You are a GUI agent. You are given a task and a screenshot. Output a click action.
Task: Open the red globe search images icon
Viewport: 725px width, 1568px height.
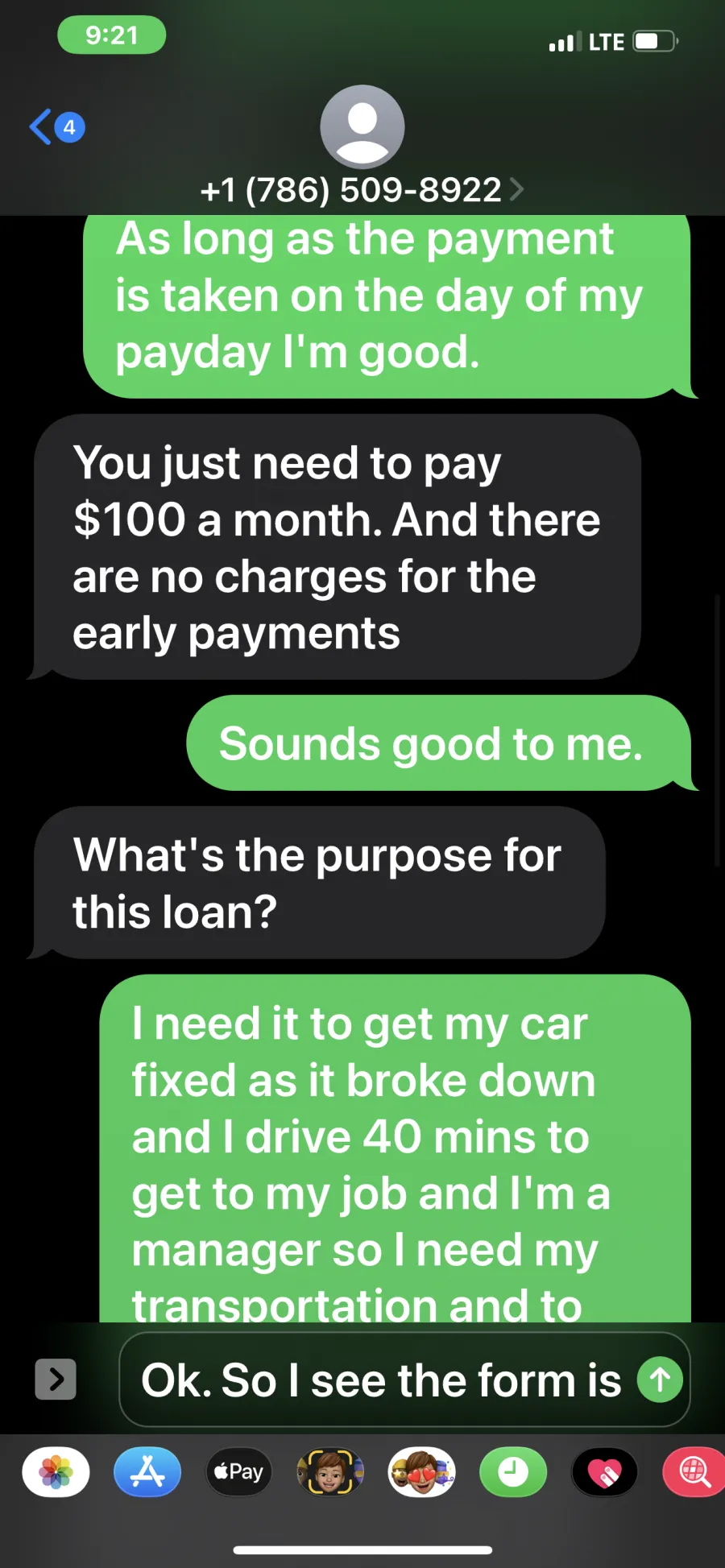point(694,1472)
